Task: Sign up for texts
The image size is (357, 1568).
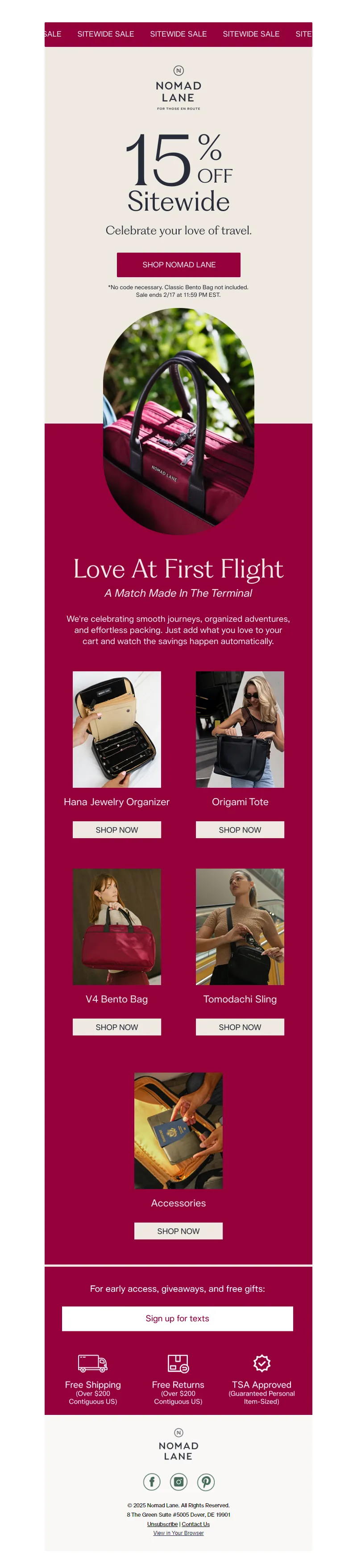Action: pos(177,1318)
